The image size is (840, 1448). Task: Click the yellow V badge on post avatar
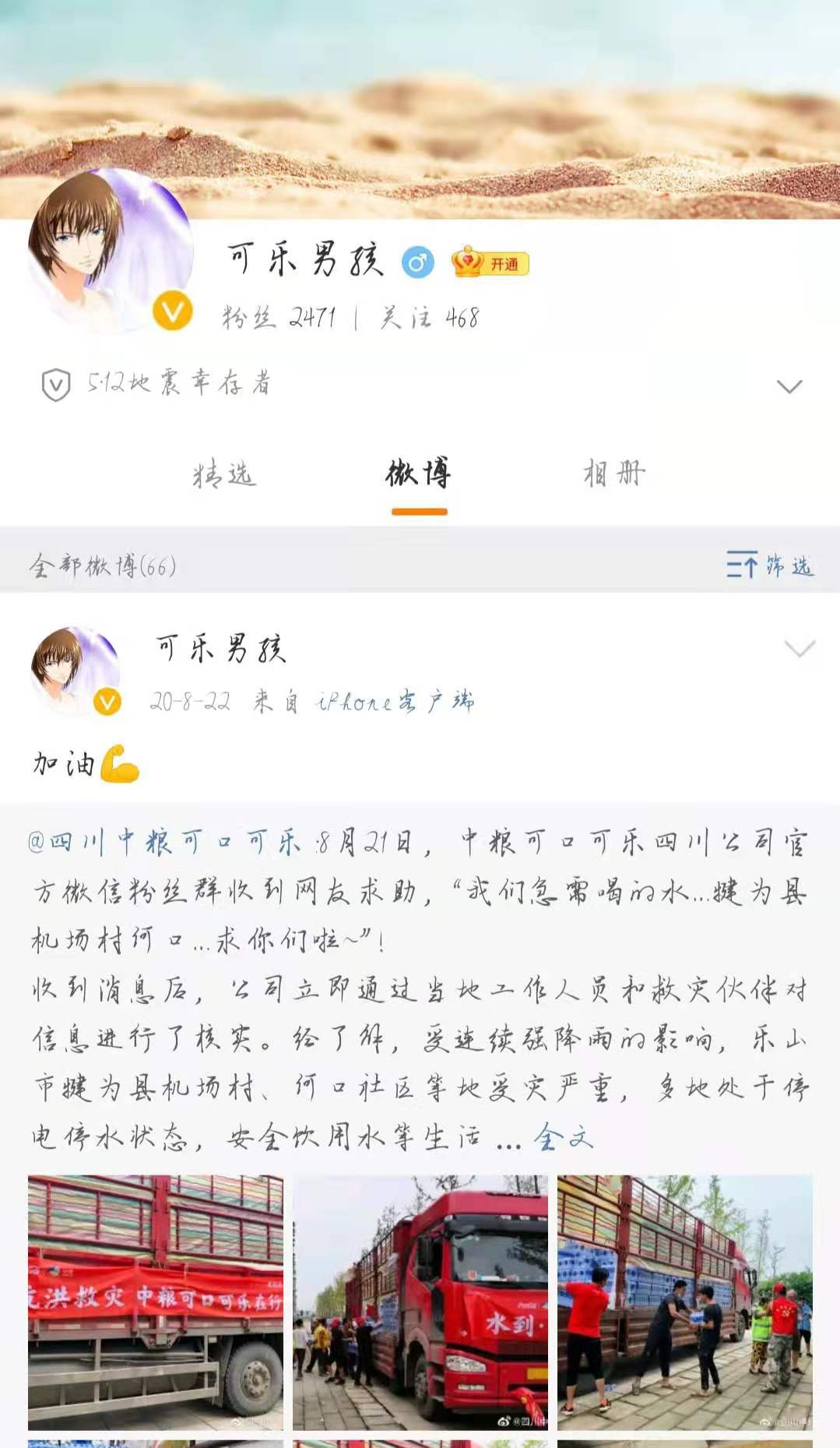(x=105, y=699)
